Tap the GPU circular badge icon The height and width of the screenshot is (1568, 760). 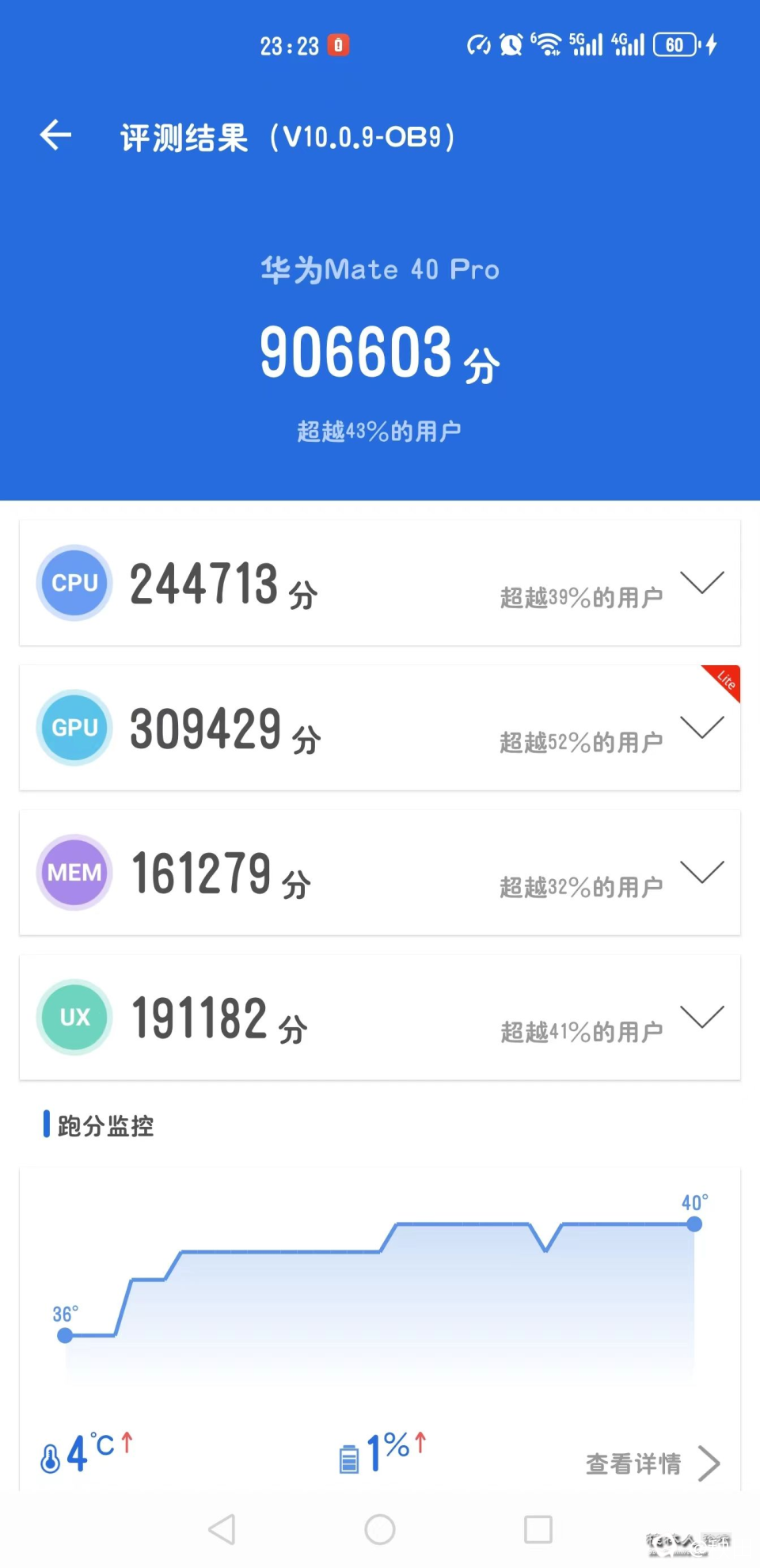click(x=73, y=728)
